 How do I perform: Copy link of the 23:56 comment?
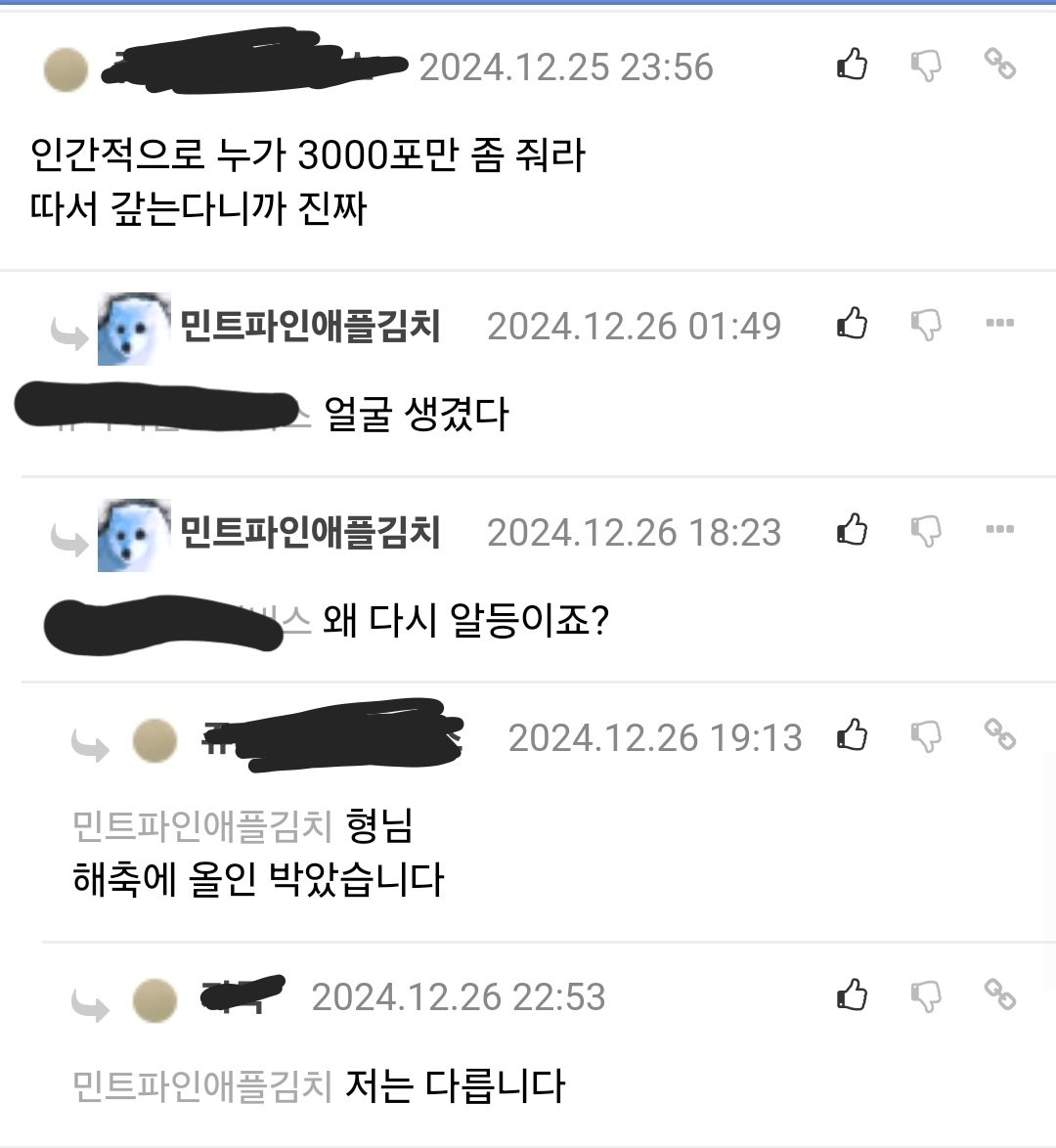pyautogui.click(x=999, y=65)
